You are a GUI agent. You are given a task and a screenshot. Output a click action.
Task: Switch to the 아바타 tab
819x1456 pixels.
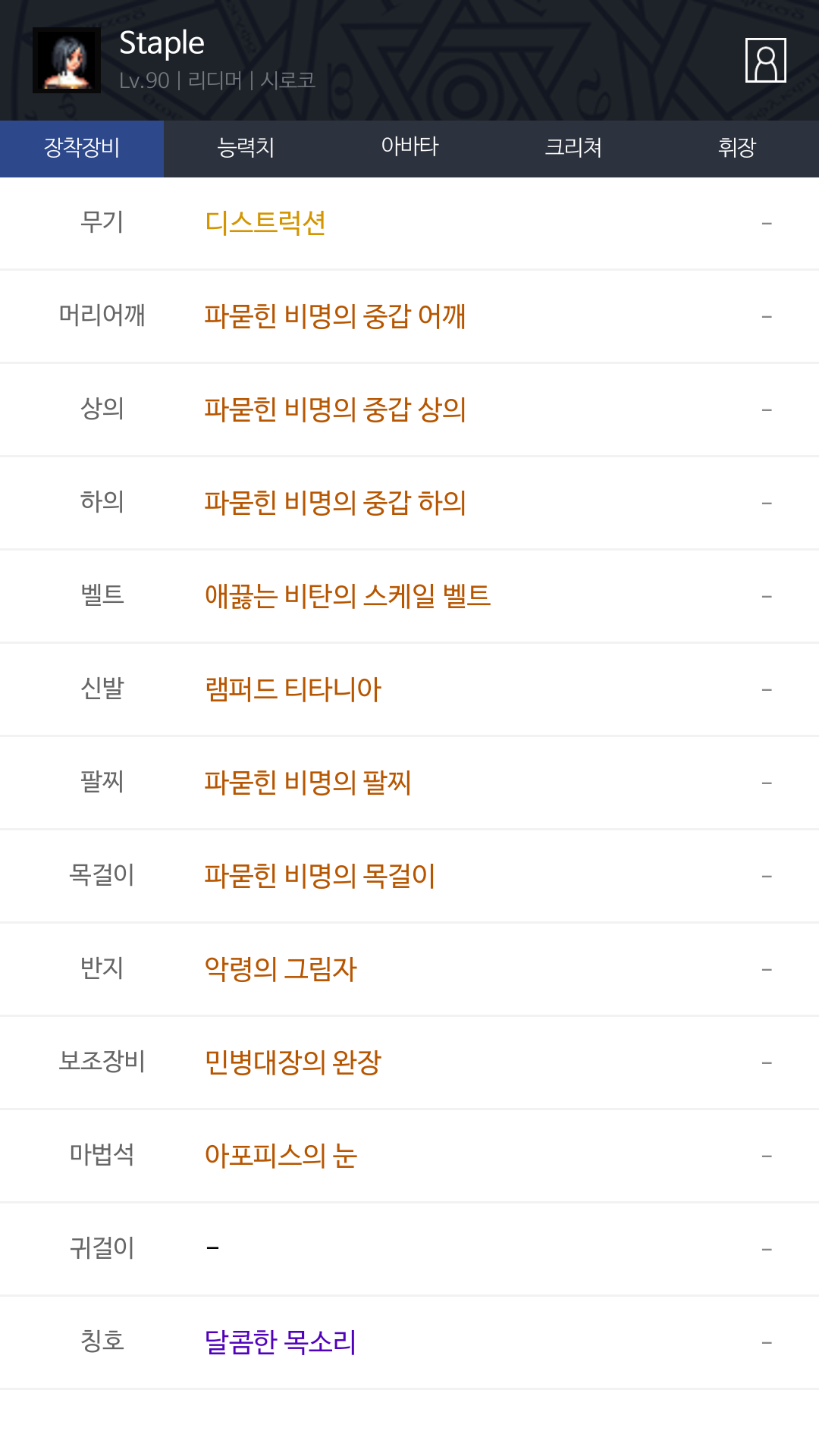pyautogui.click(x=409, y=148)
